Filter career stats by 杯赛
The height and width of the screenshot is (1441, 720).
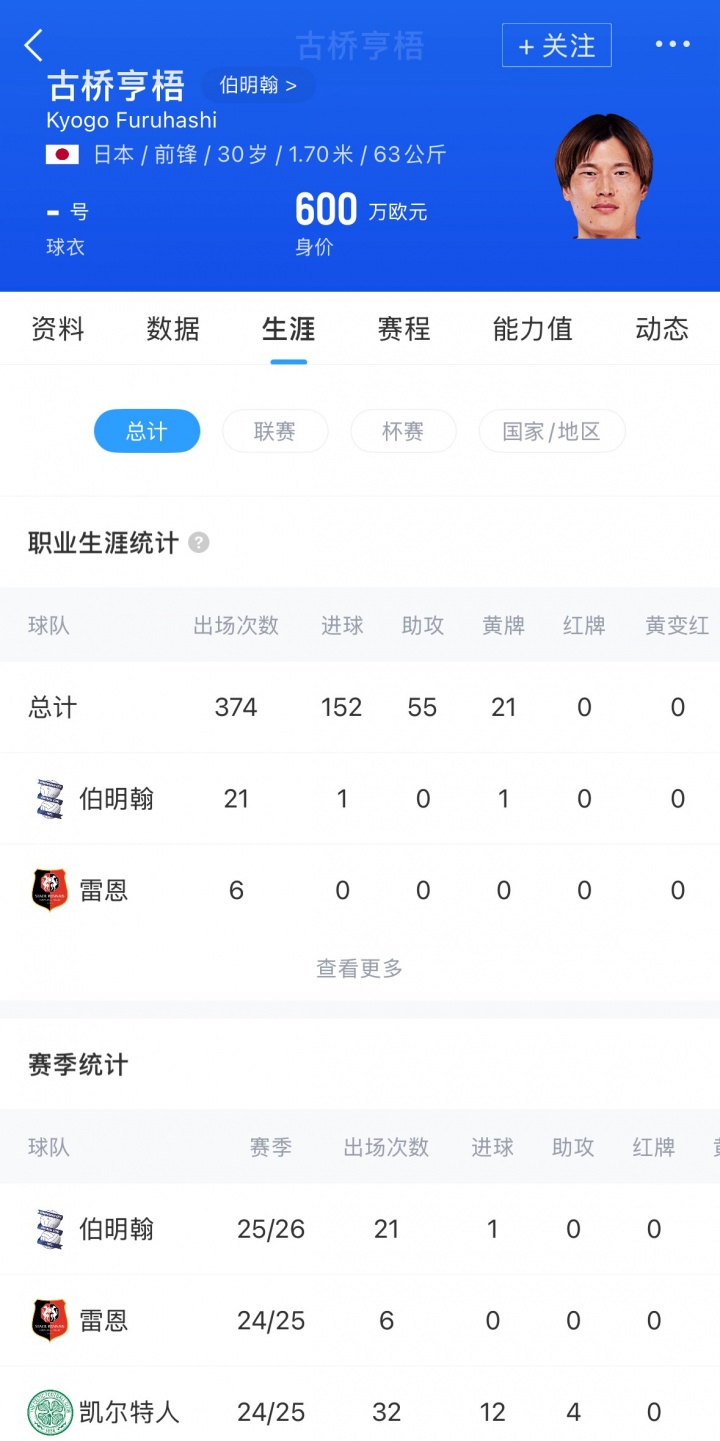(403, 431)
